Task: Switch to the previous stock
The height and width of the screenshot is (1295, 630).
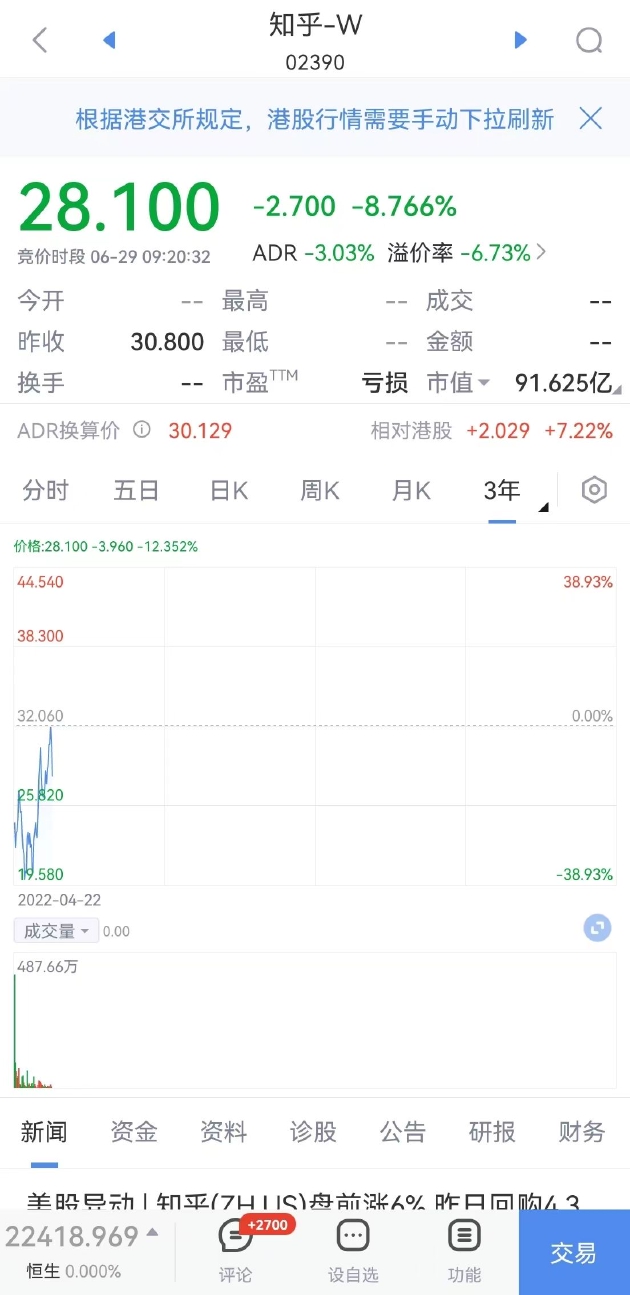Action: [109, 40]
